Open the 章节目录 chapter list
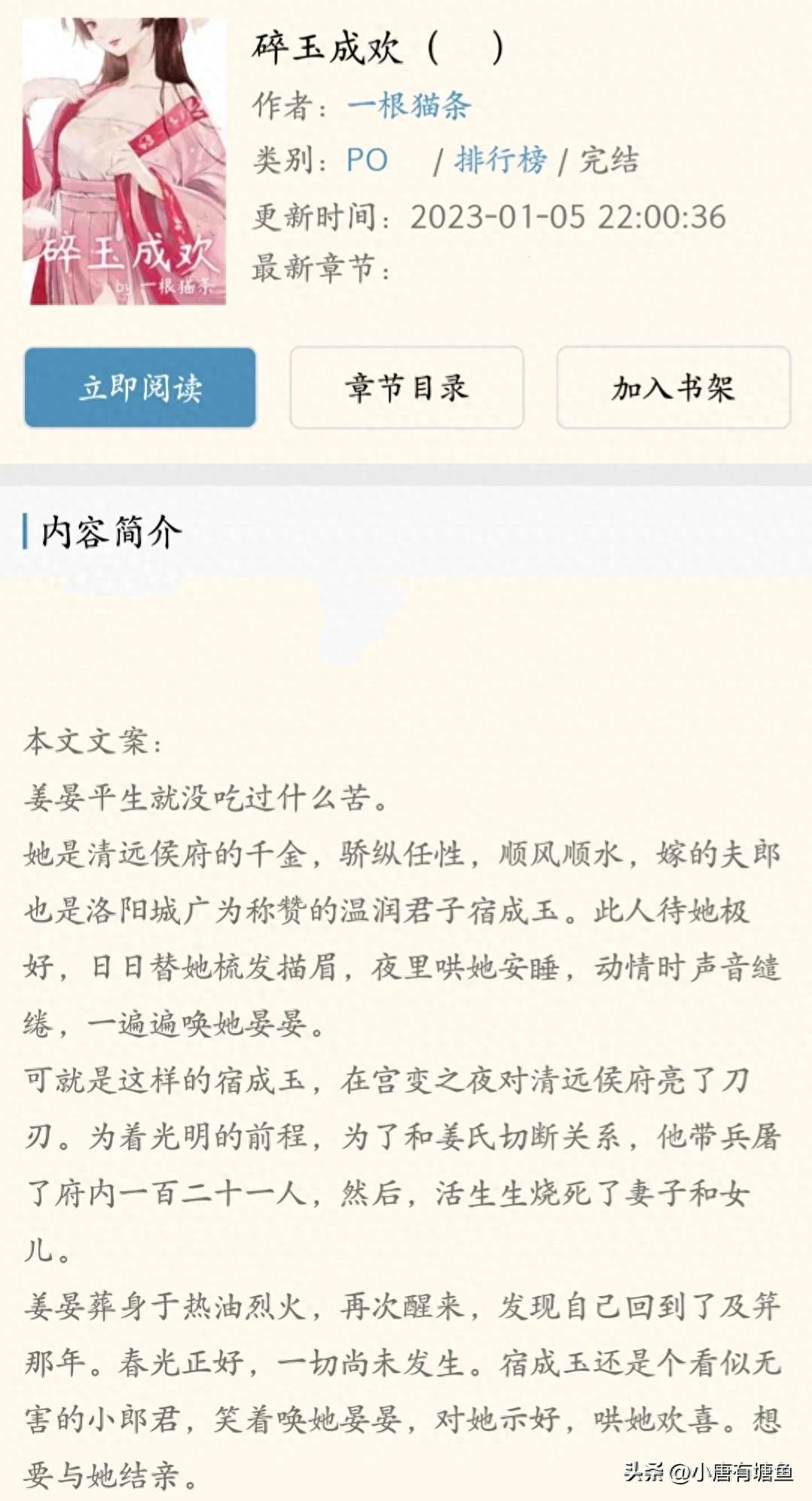This screenshot has height=1501, width=812. (407, 387)
